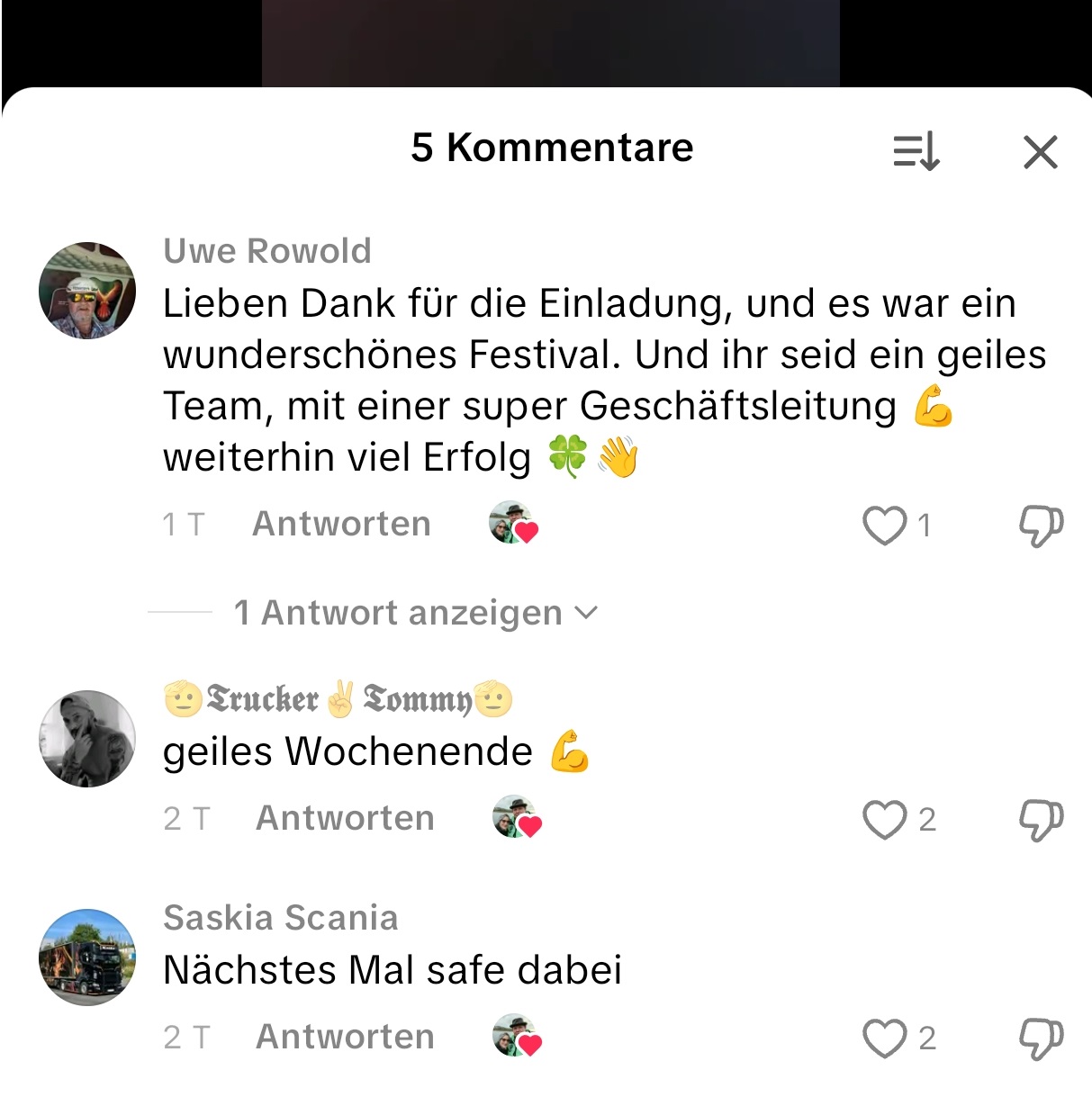Like Uwe Rowold's comment
The image size is (1092, 1097).
(885, 525)
